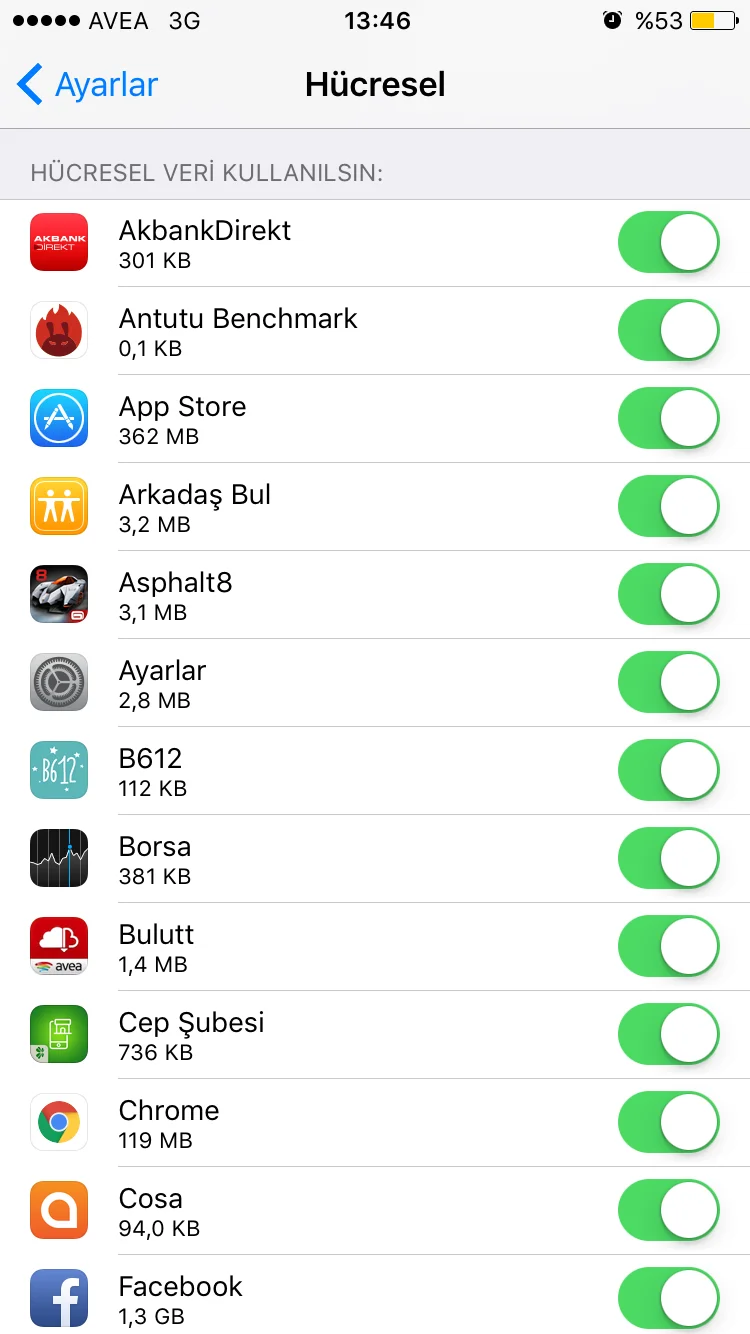Toggle Facebook cellular data off
Screen dimensions: 750x1334
click(668, 1299)
